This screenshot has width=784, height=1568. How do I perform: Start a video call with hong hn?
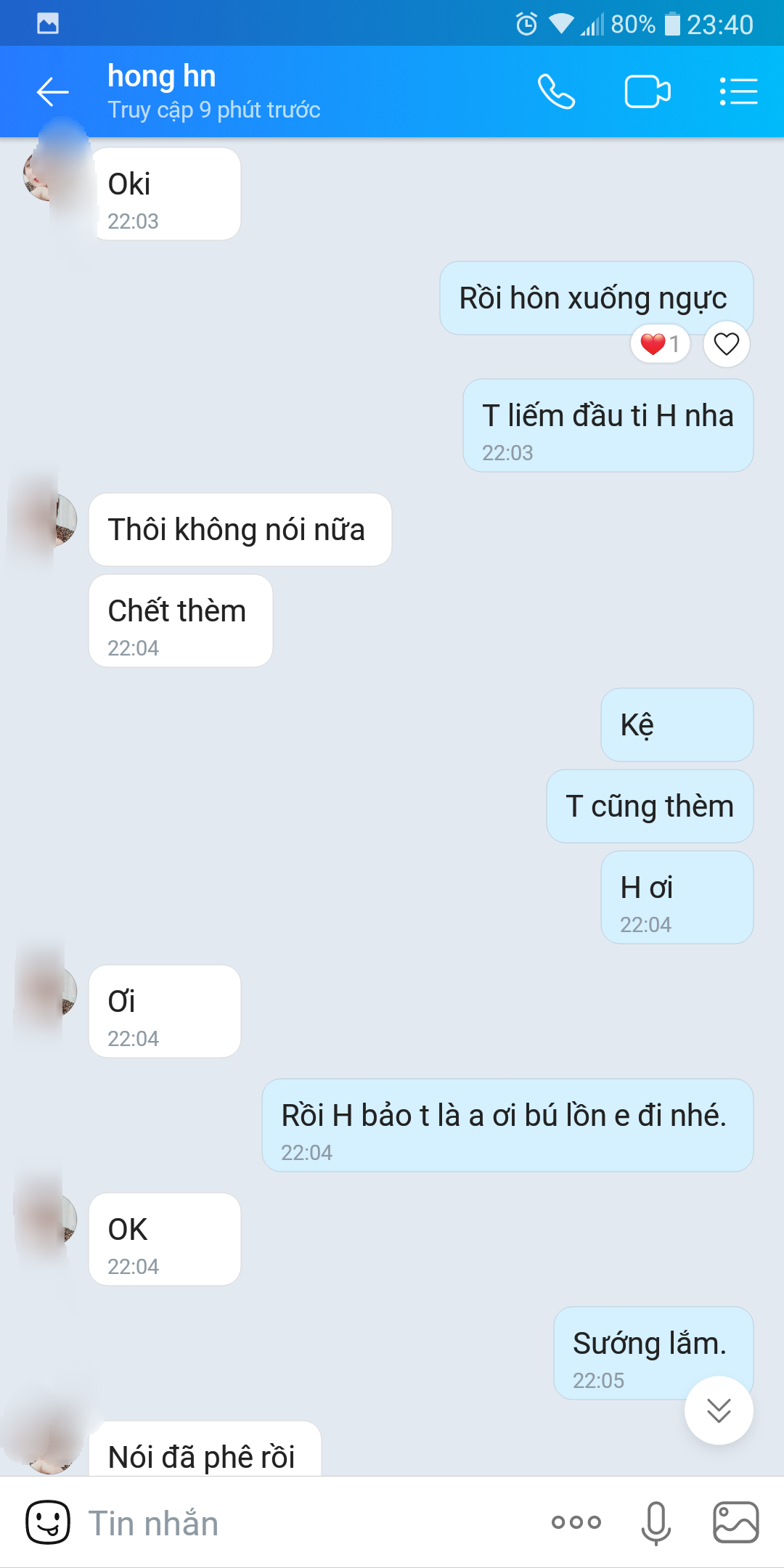[647, 92]
